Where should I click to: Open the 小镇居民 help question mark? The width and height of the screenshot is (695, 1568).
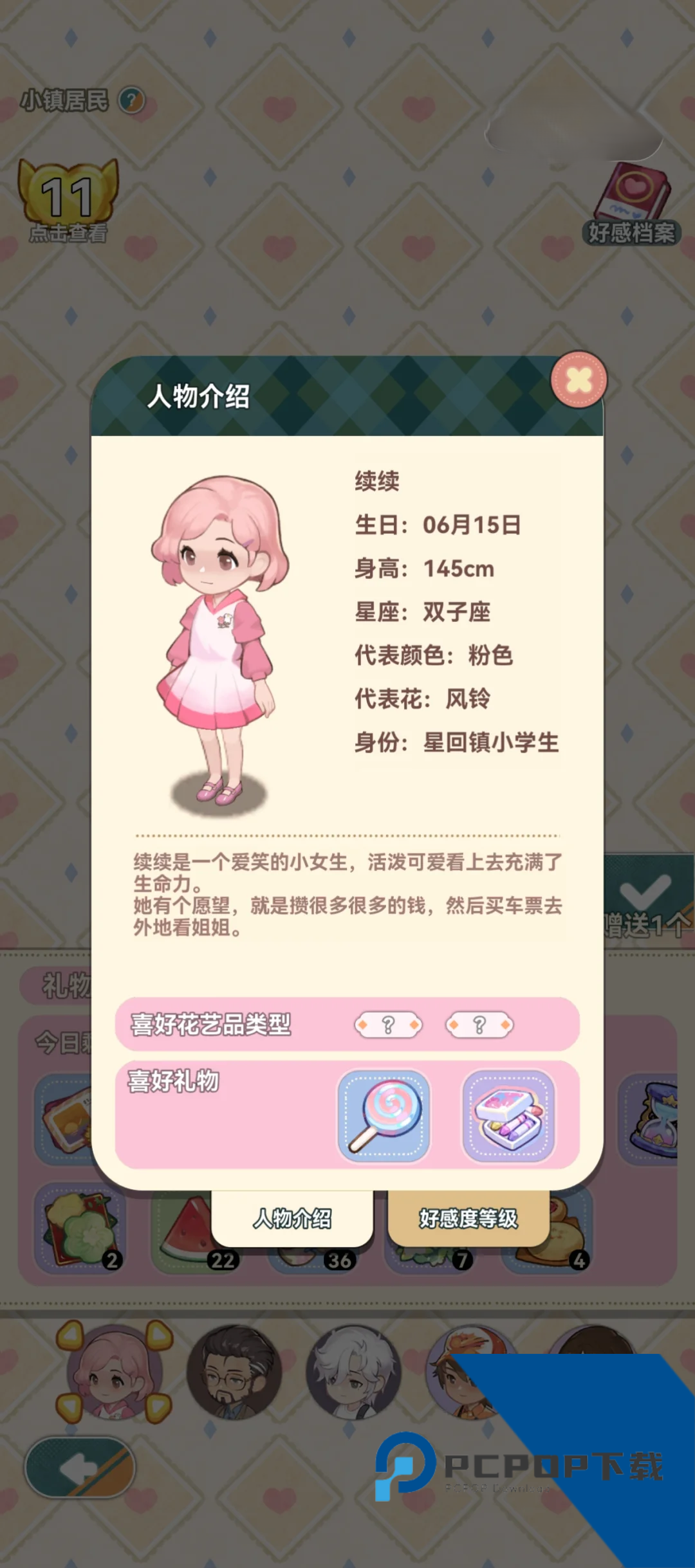click(133, 100)
